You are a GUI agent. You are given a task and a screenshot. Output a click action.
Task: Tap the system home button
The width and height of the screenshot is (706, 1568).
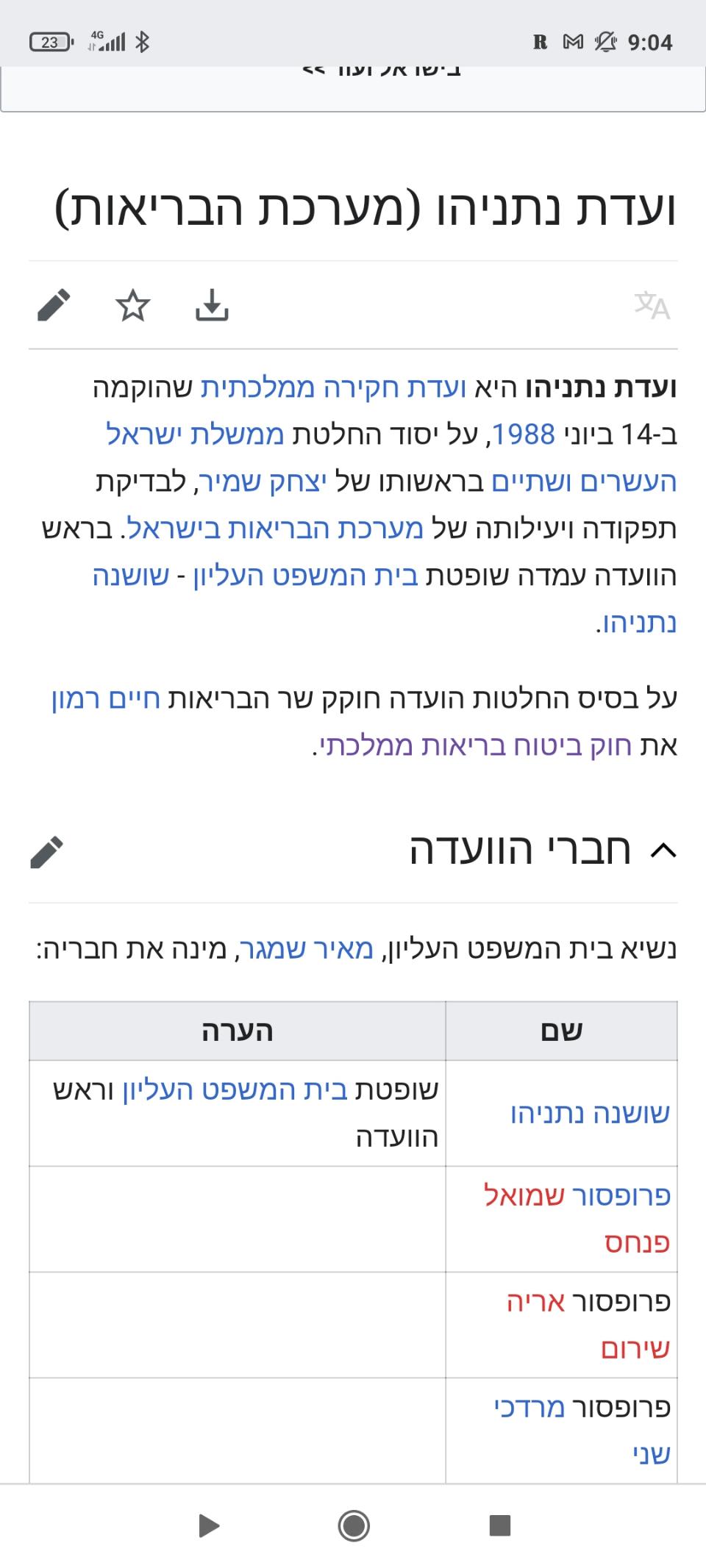(354, 1525)
